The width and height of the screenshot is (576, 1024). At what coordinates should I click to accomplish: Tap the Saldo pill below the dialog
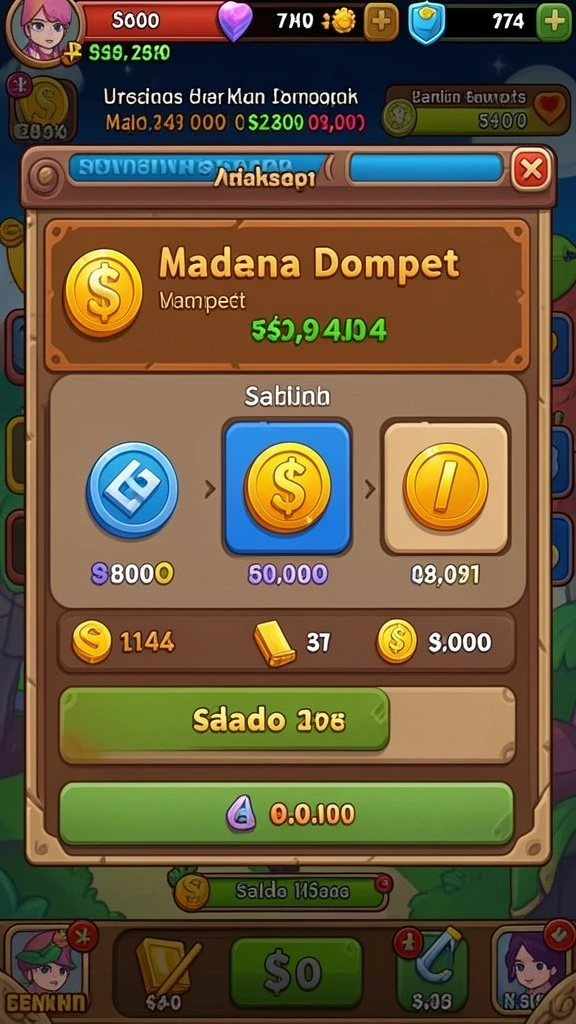[281, 891]
